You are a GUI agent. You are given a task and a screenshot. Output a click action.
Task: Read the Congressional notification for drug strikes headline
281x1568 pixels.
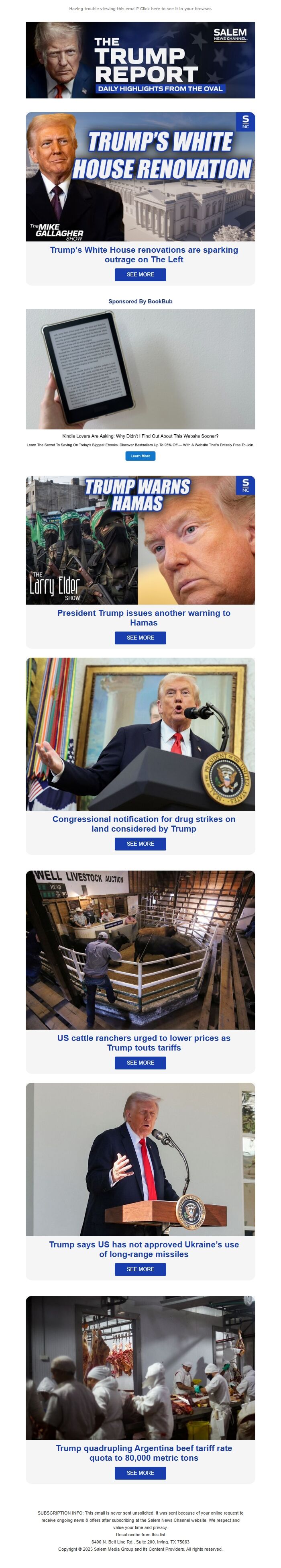(144, 824)
